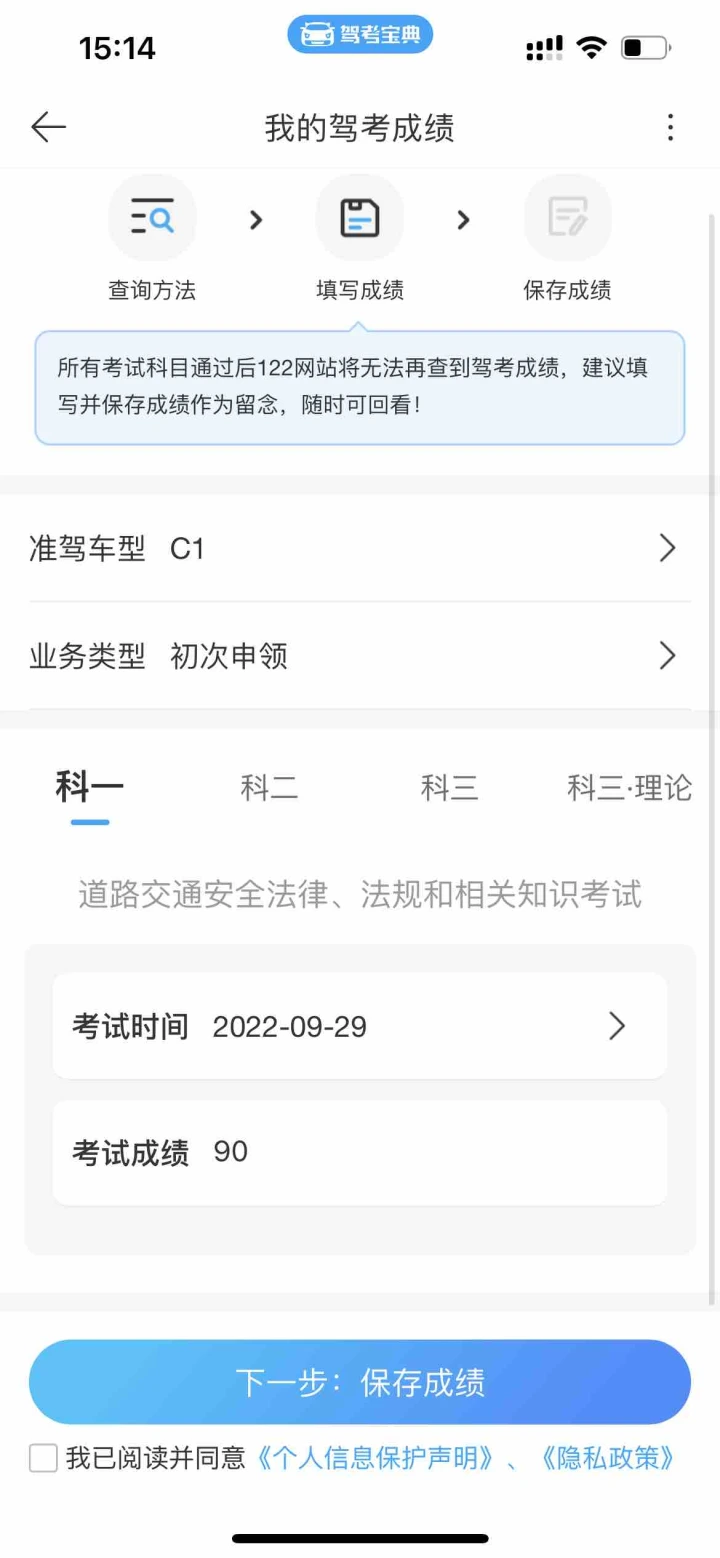Open 《隐私政策》 link

tap(607, 1458)
